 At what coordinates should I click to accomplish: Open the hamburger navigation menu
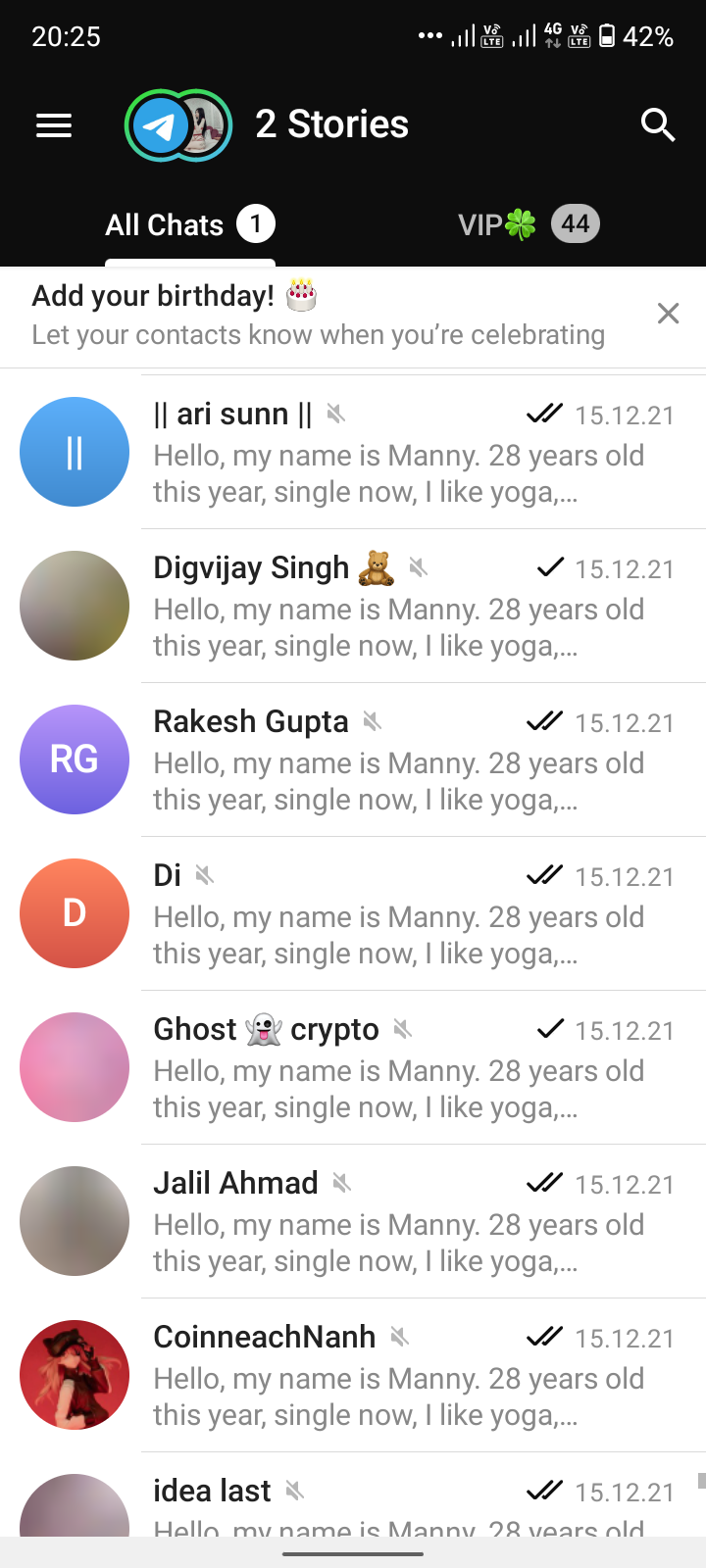coord(54,124)
